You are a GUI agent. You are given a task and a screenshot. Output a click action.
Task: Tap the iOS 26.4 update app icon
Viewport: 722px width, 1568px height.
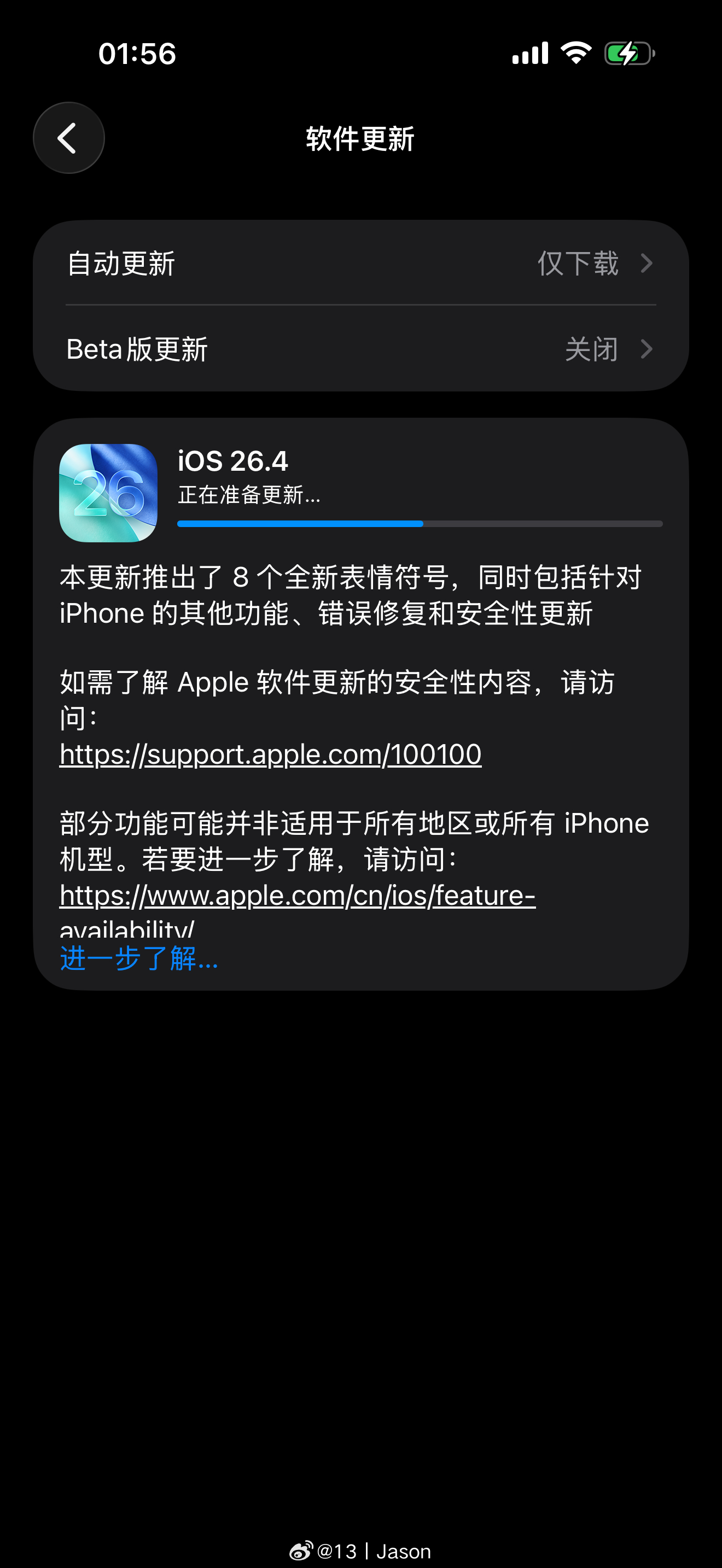tap(111, 493)
